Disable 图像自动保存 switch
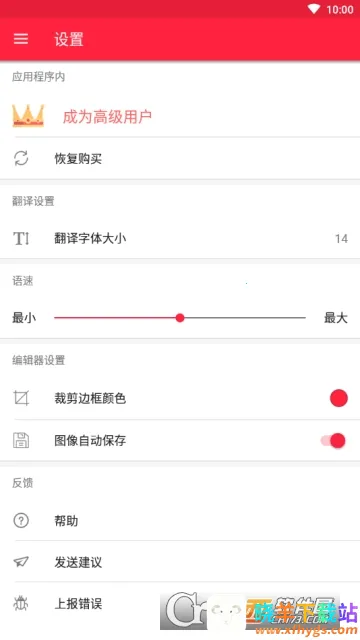 tap(333, 440)
